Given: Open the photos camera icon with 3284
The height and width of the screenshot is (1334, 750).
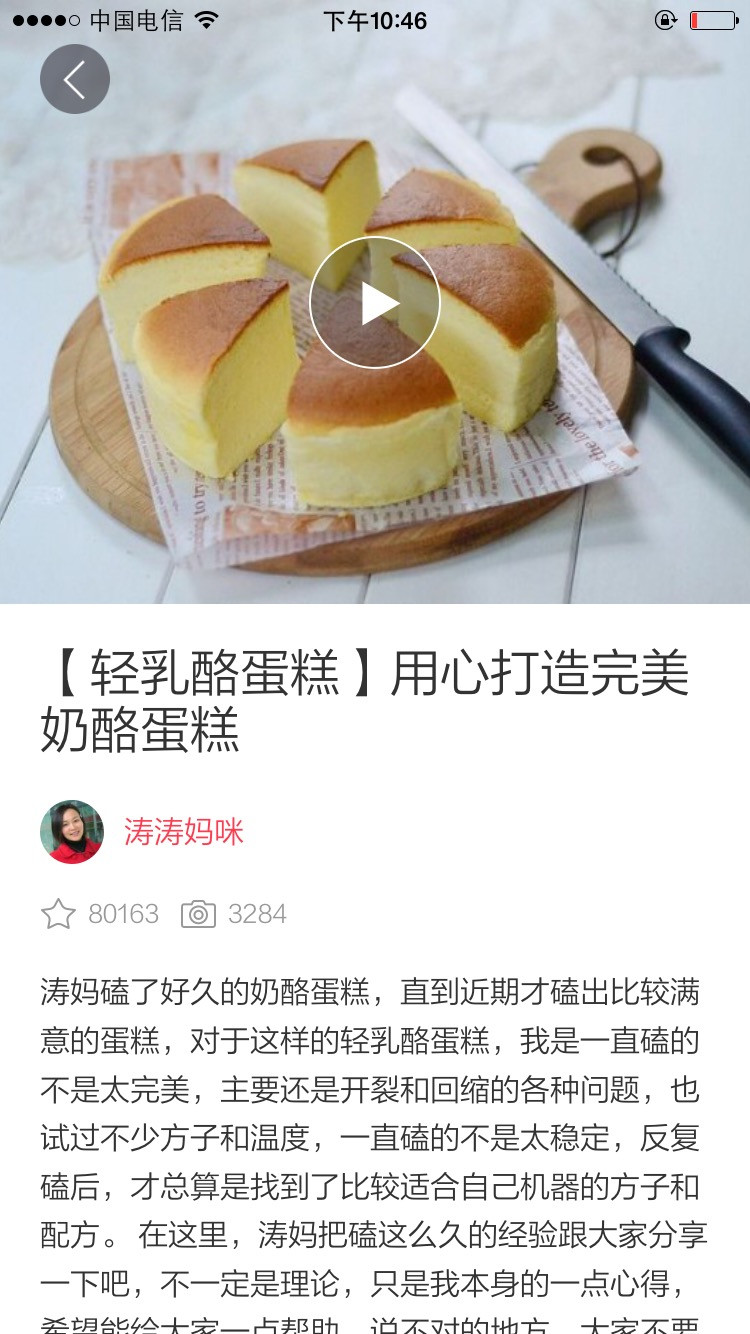Looking at the screenshot, I should click(x=198, y=914).
